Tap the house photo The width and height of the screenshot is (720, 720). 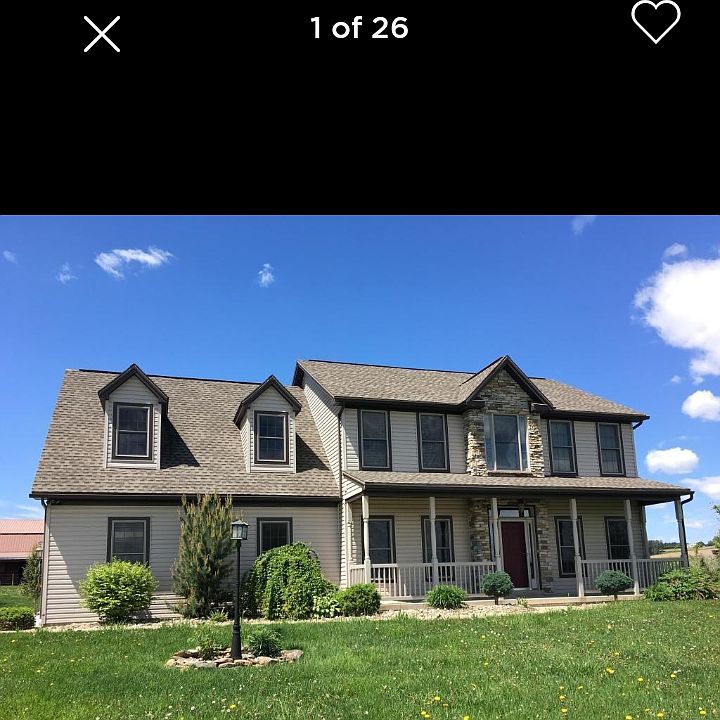tap(360, 467)
